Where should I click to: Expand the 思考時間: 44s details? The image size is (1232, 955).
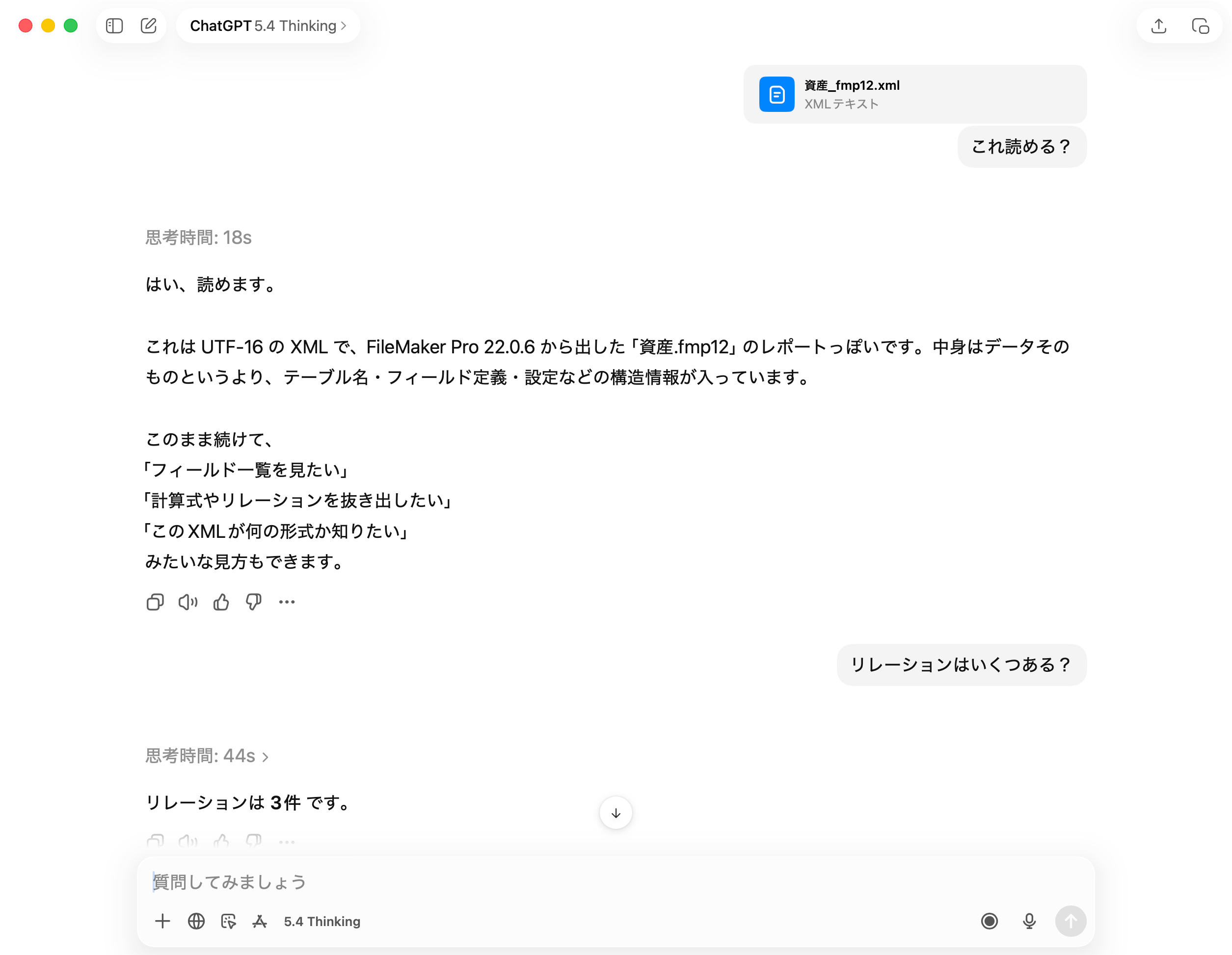[207, 756]
